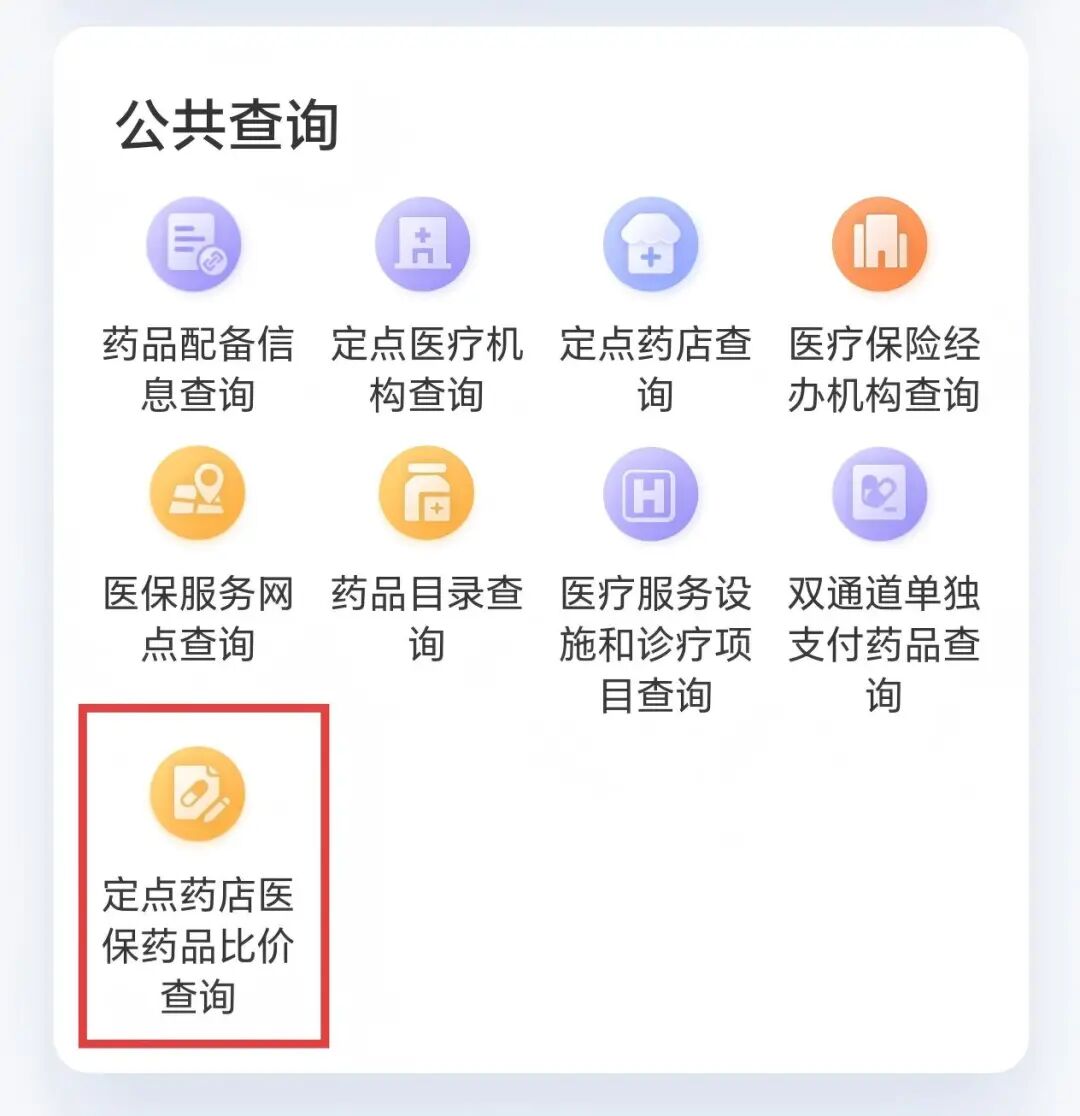
Task: Tap 定点医疗机构查询 entry
Action: [x=425, y=245]
